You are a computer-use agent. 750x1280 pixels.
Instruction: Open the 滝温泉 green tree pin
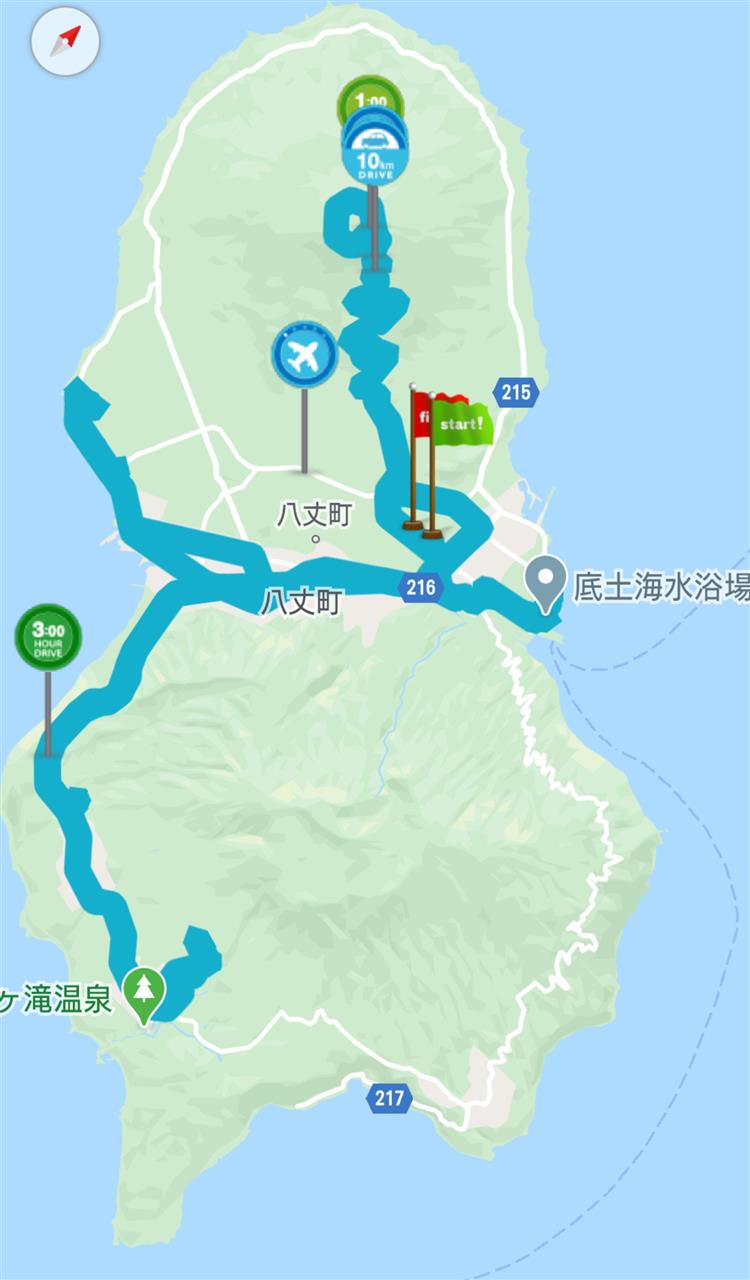146,990
